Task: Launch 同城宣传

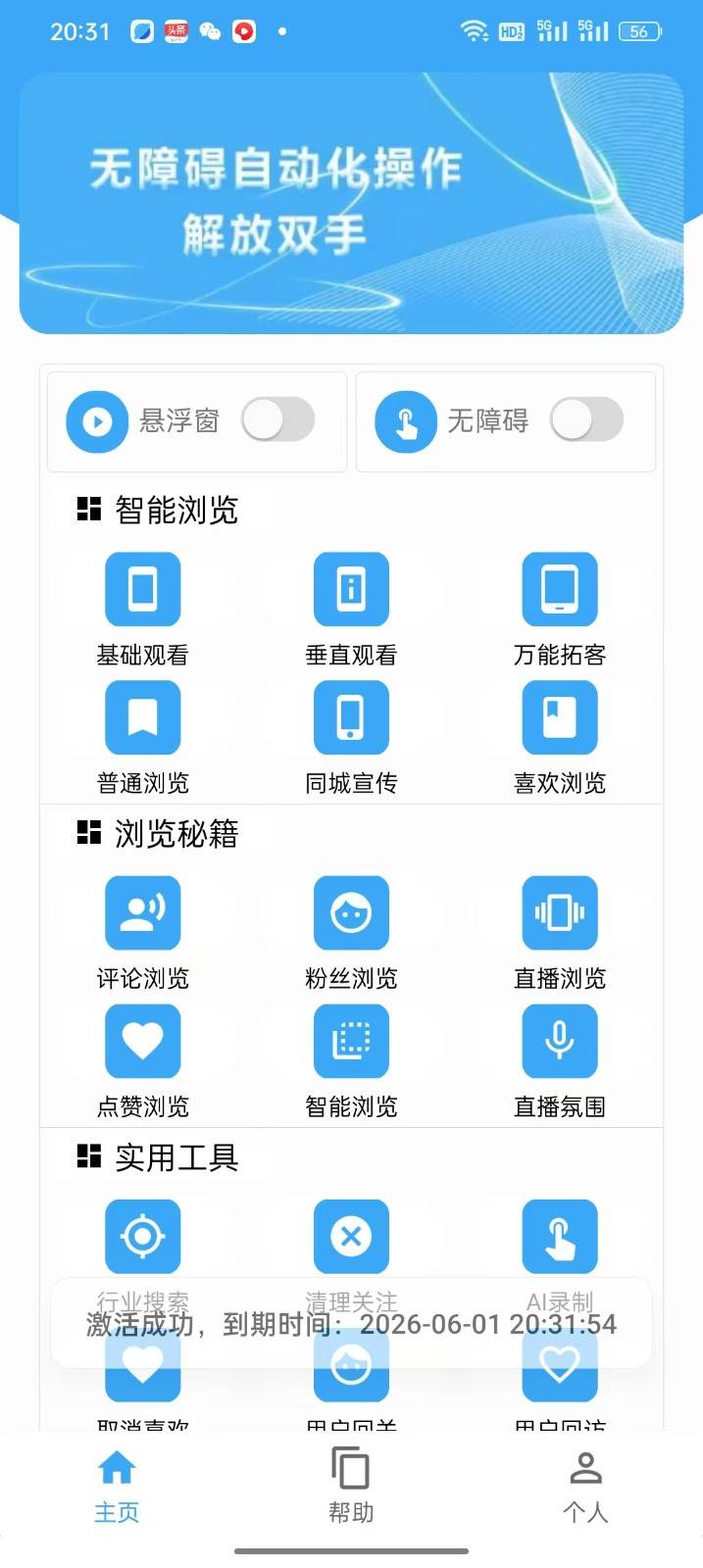Action: coord(351,718)
